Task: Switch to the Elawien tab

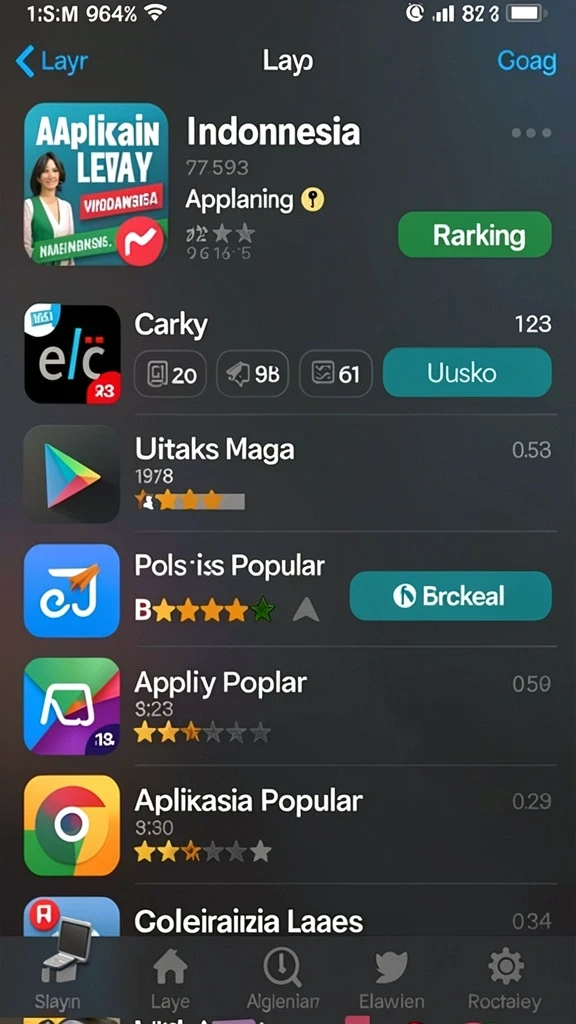Action: coord(391,978)
